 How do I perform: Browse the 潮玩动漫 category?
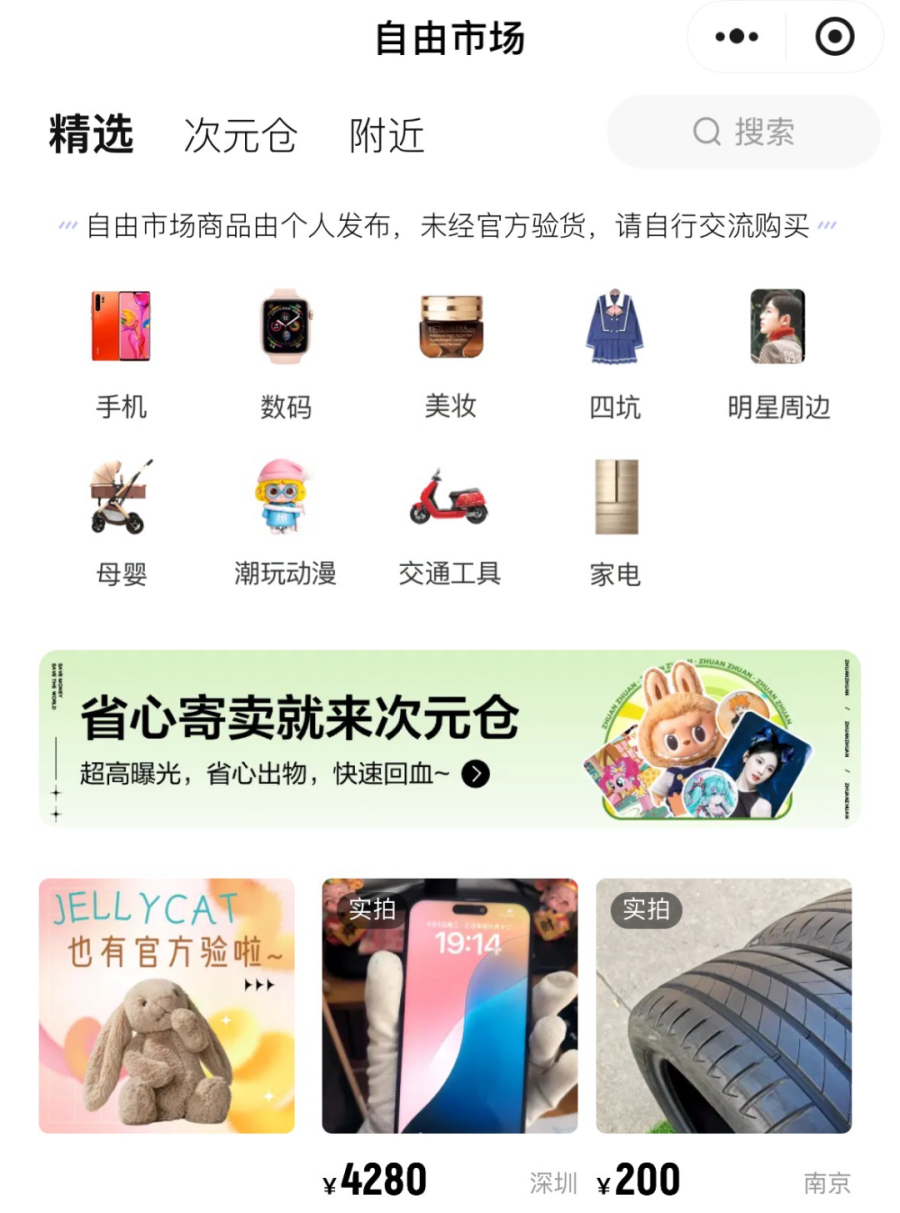point(286,518)
